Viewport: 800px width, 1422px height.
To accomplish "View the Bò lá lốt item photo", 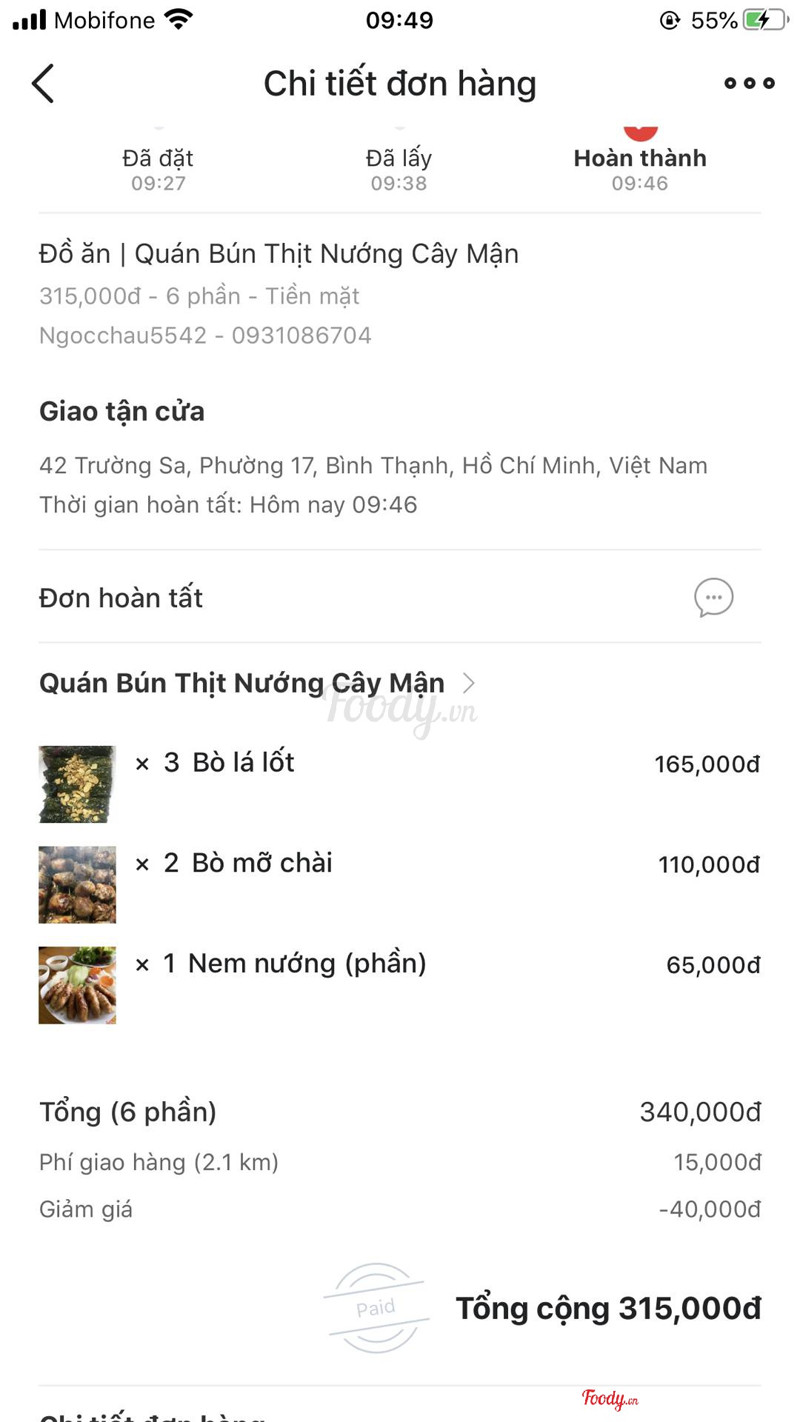I will pos(77,784).
